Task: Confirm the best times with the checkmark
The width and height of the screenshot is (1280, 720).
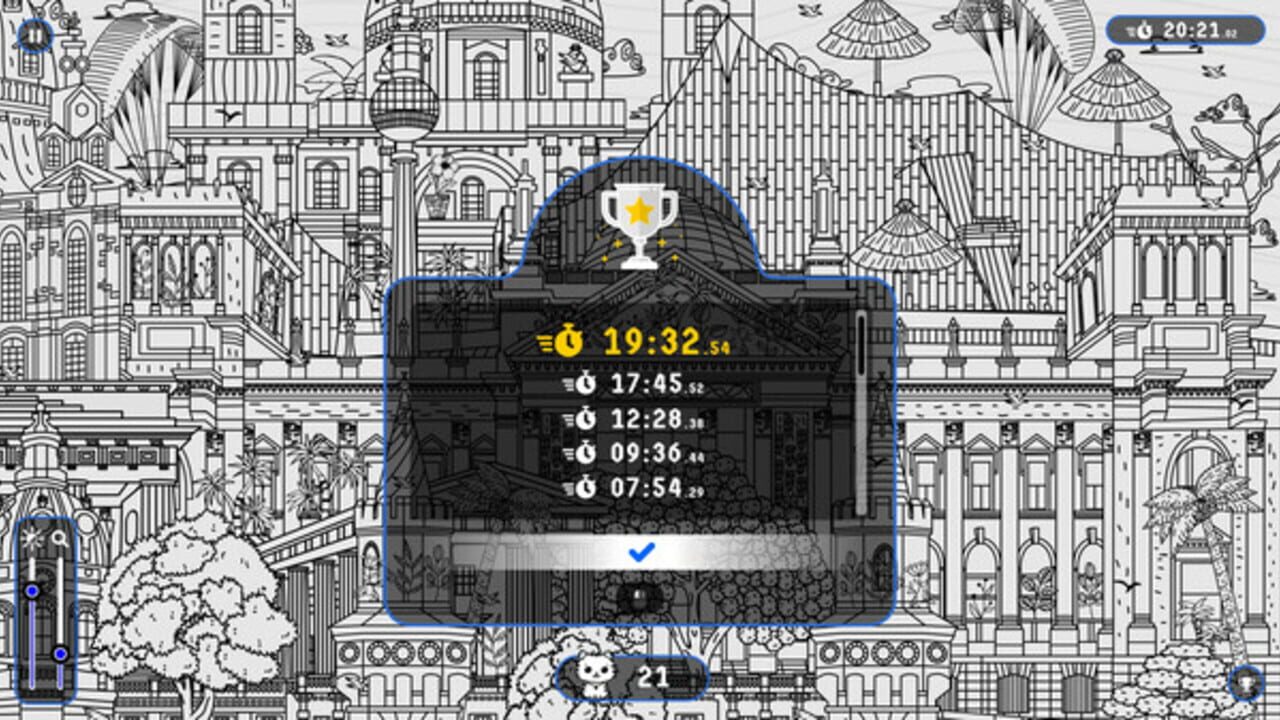Action: point(640,551)
